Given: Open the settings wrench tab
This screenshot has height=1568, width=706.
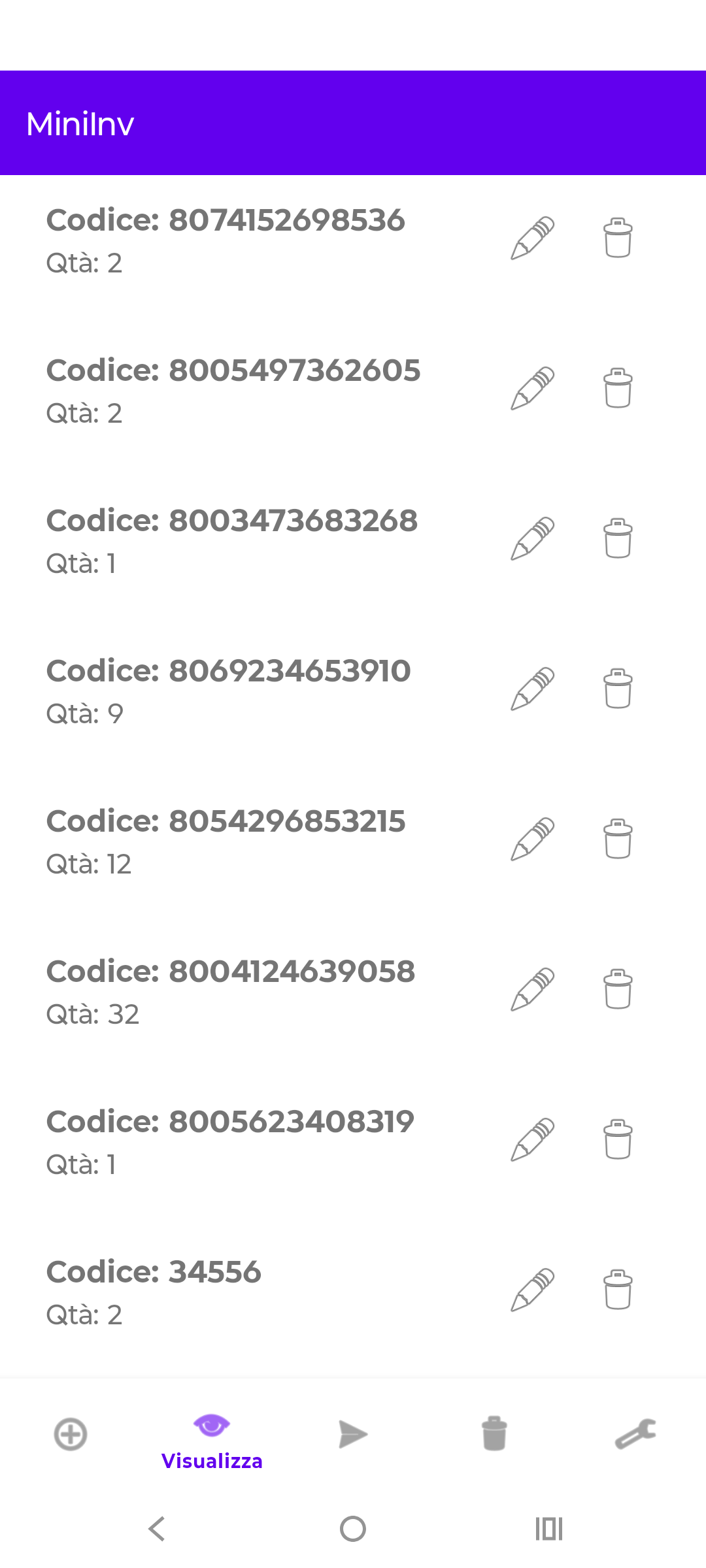Looking at the screenshot, I should click(x=635, y=1435).
